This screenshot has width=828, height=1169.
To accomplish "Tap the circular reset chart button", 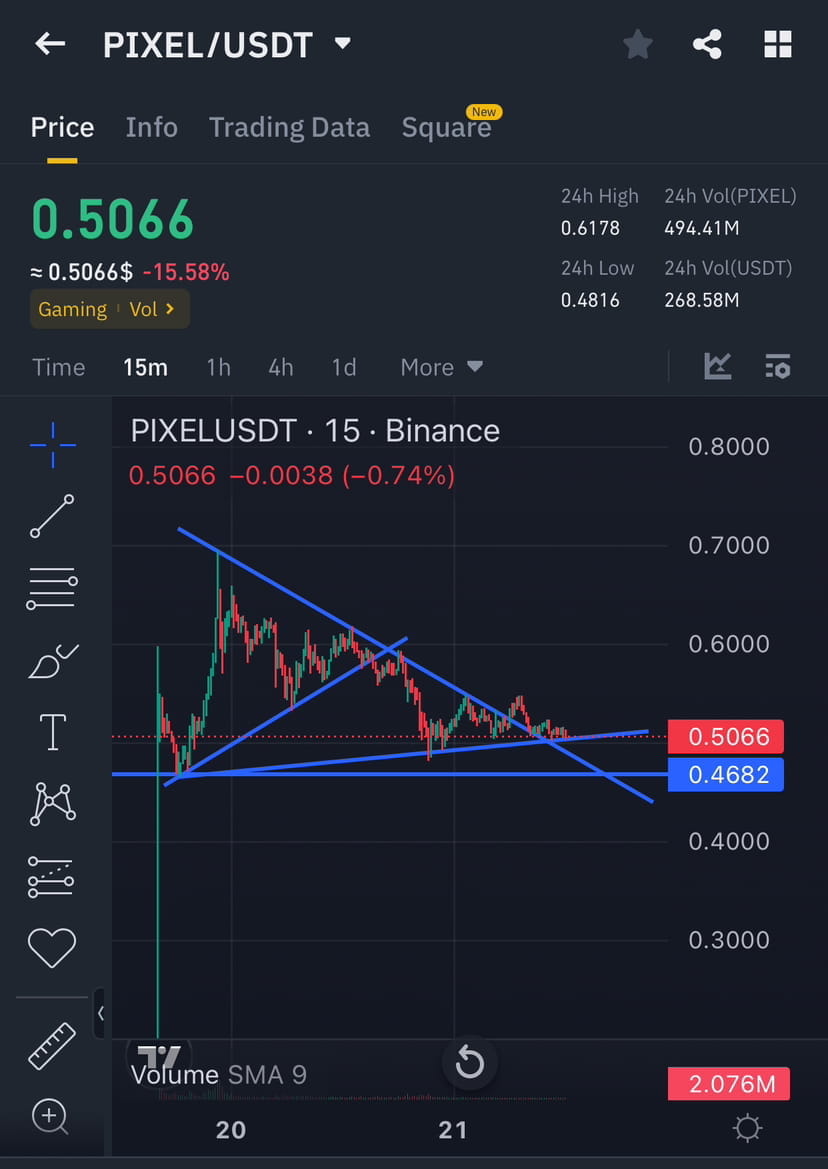I will 470,1063.
